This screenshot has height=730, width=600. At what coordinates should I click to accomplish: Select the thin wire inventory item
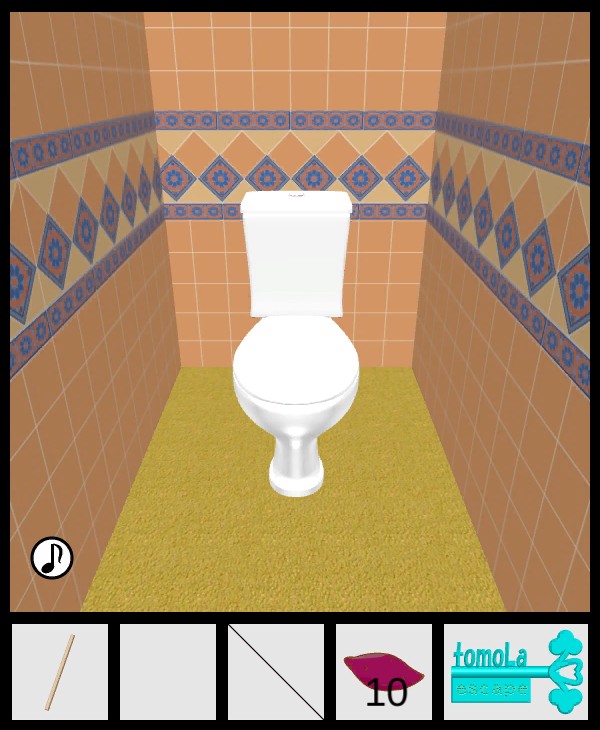point(276,672)
